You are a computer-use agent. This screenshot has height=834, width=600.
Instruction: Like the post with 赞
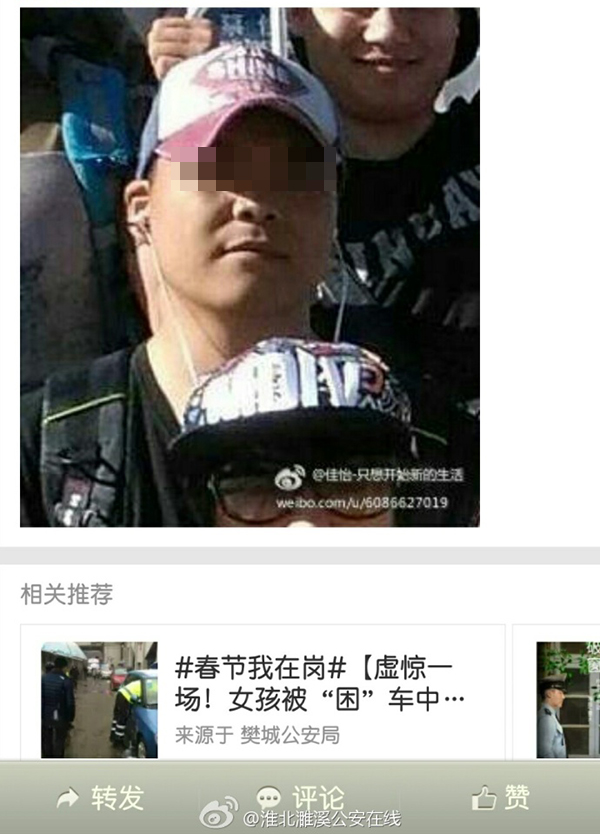pyautogui.click(x=500, y=797)
